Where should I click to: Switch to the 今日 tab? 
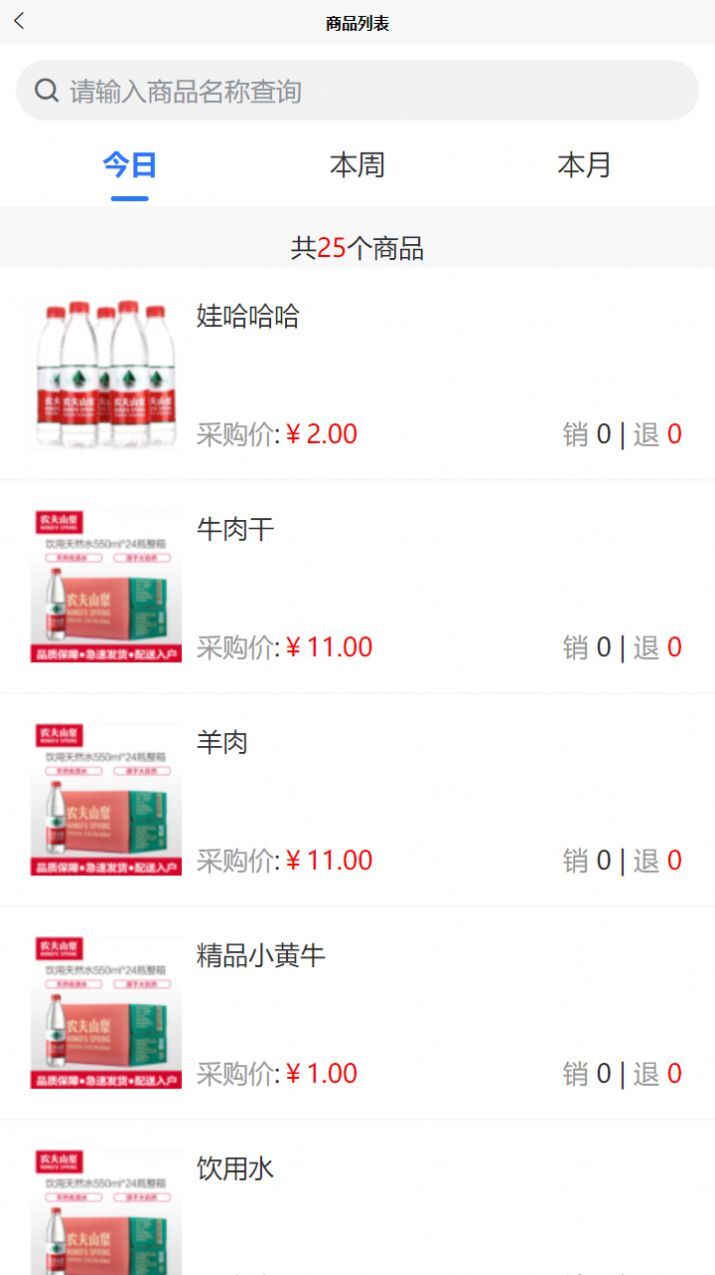point(130,165)
